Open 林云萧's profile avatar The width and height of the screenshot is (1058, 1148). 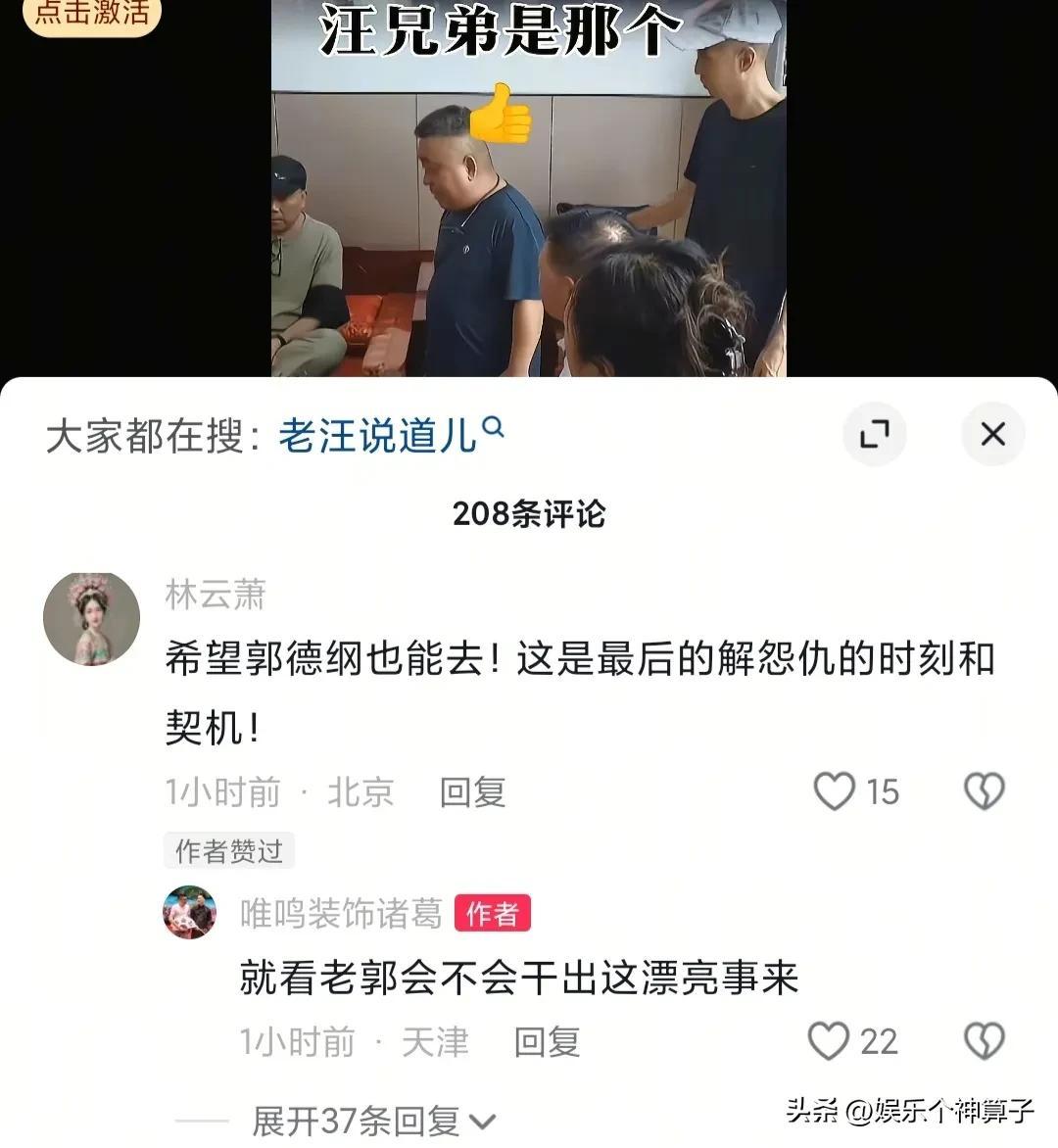(91, 618)
